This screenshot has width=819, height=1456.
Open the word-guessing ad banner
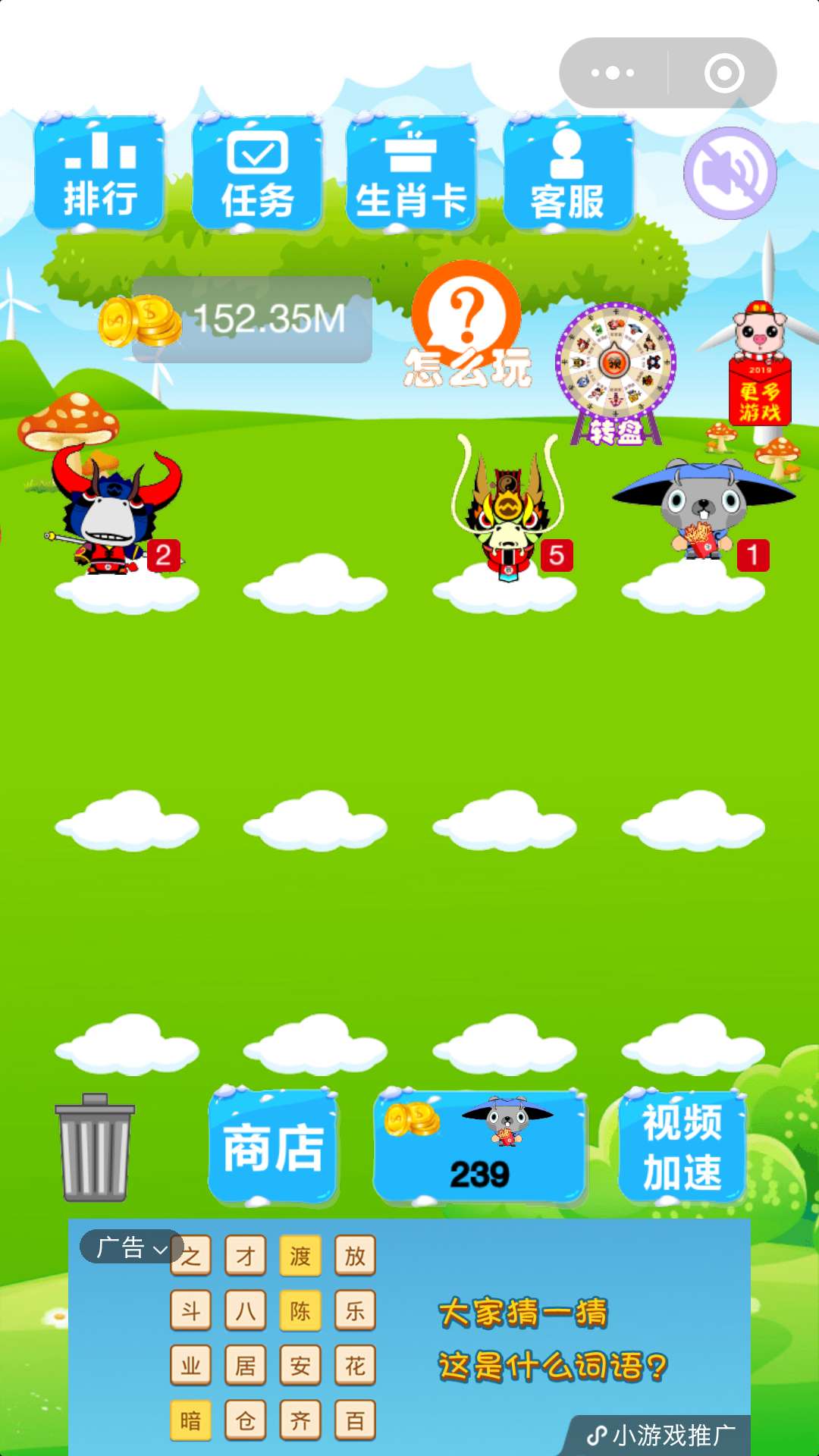(552, 1338)
